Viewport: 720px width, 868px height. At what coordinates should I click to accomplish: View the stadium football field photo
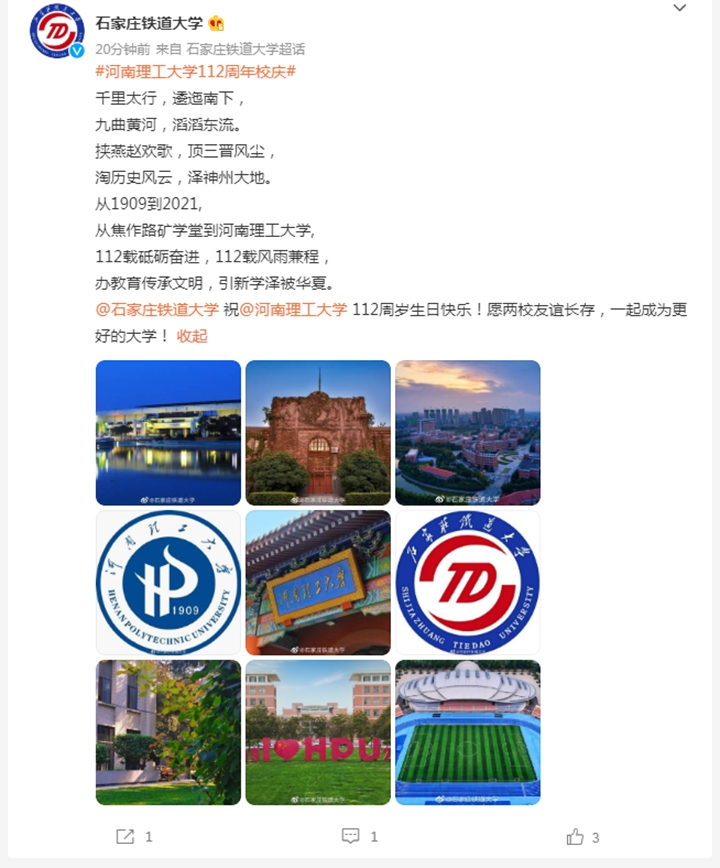click(468, 732)
